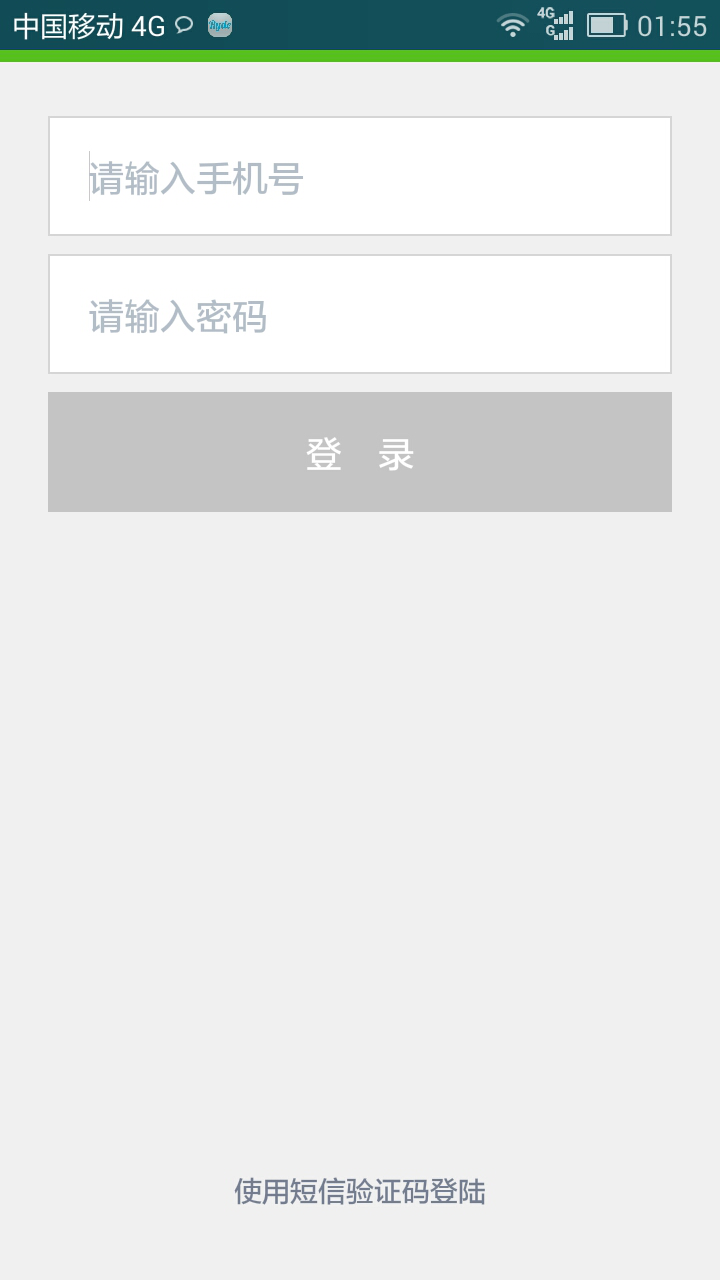Select the Wi-Fi icon in the status bar
The height and width of the screenshot is (1280, 720).
[x=513, y=25]
